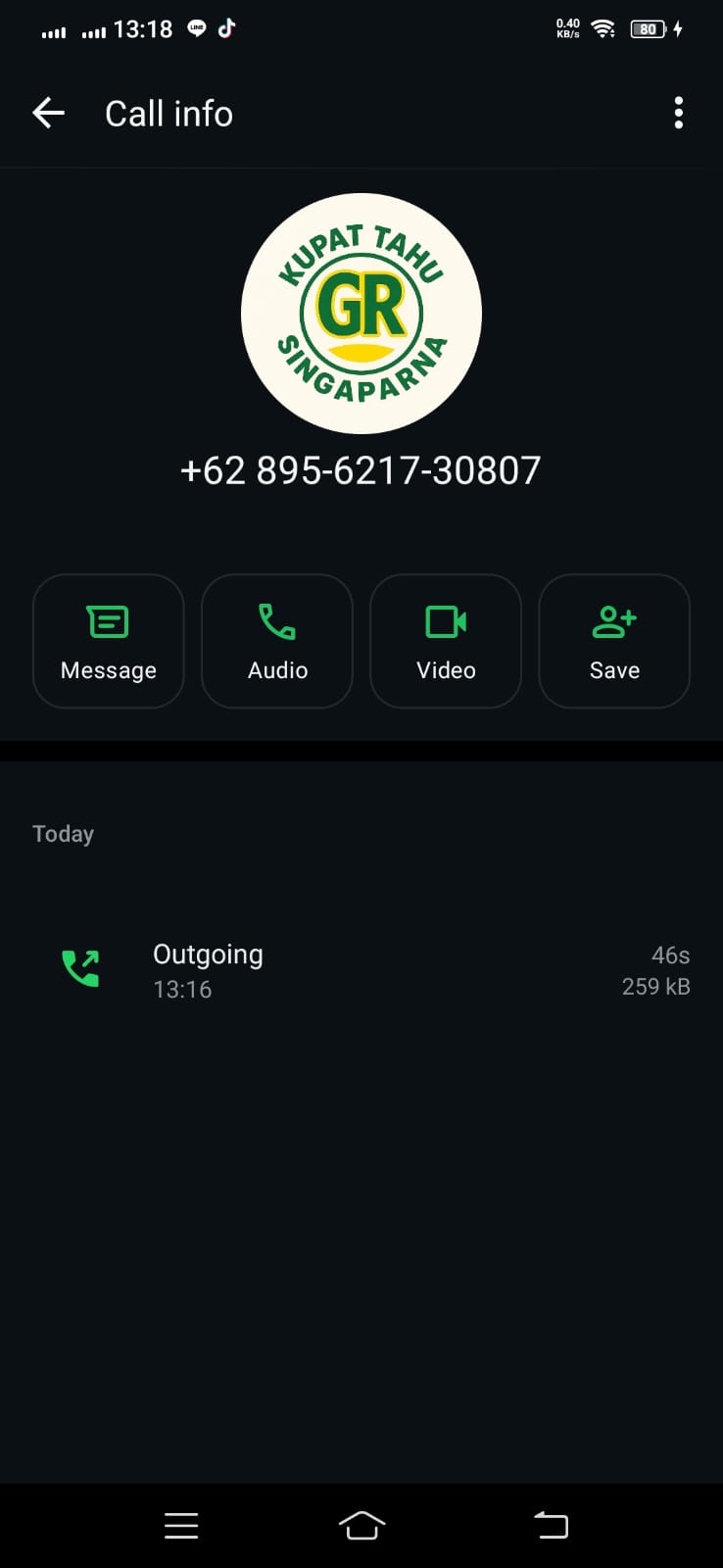Open the overflow menu
Screen dimensions: 723x1568
click(x=678, y=114)
